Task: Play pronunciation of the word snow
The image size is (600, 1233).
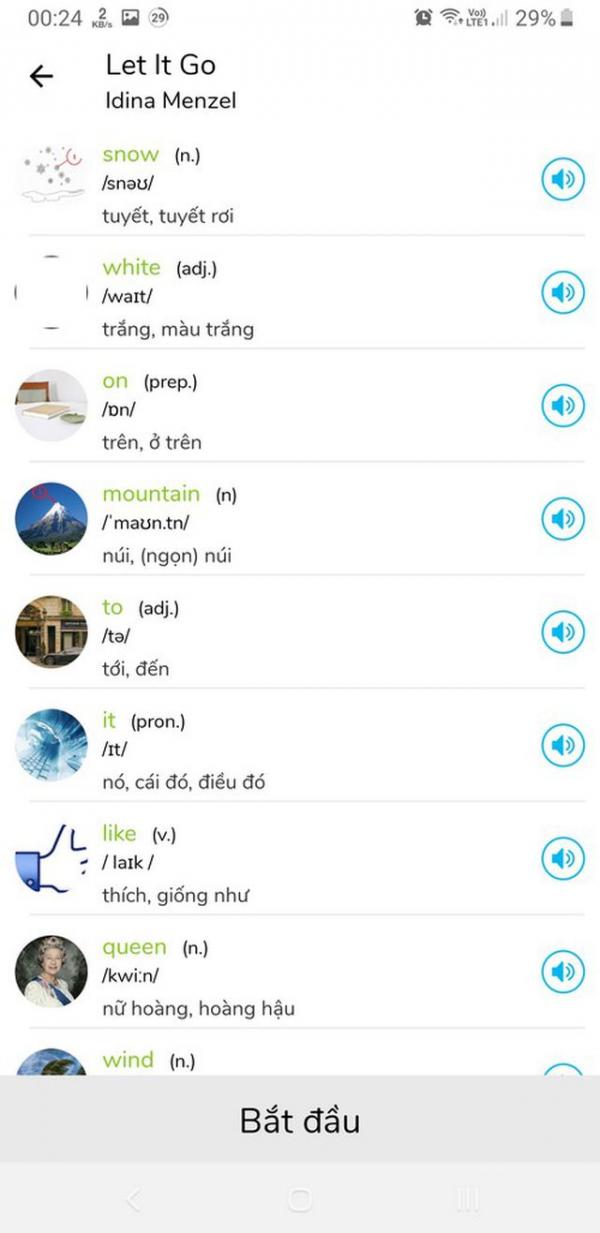Action: click(563, 180)
